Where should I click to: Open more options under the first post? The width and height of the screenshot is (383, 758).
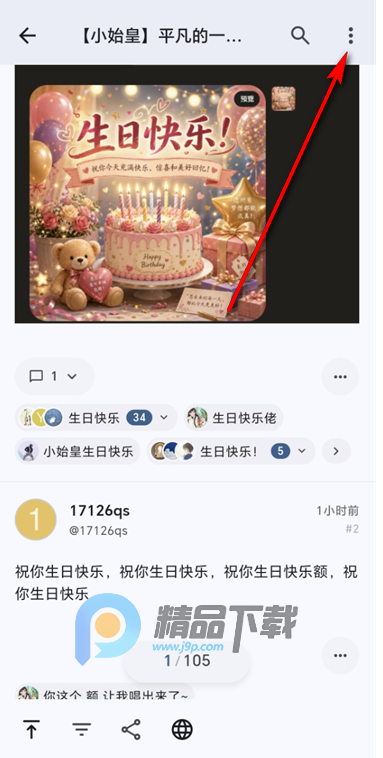pos(340,377)
